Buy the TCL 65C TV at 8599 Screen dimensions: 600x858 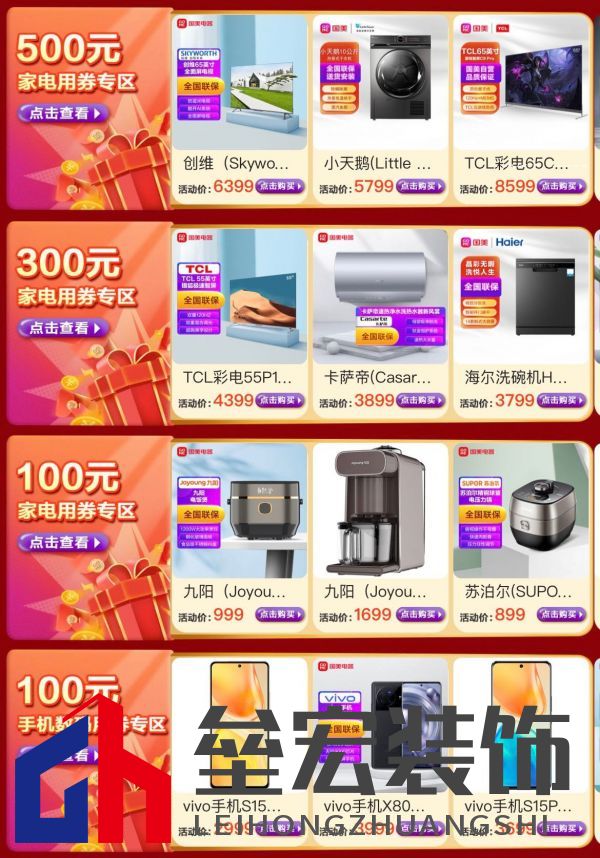point(561,186)
